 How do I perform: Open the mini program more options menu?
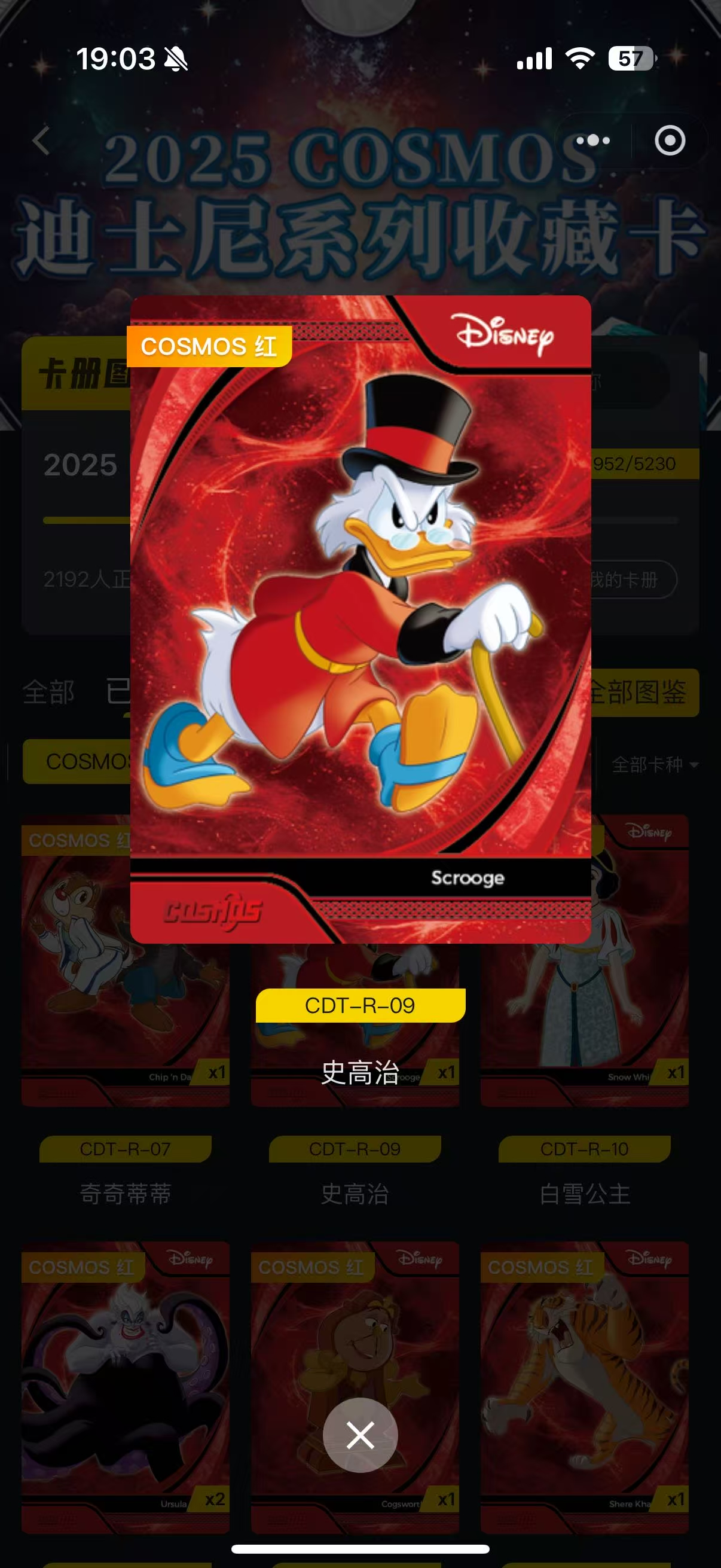592,141
